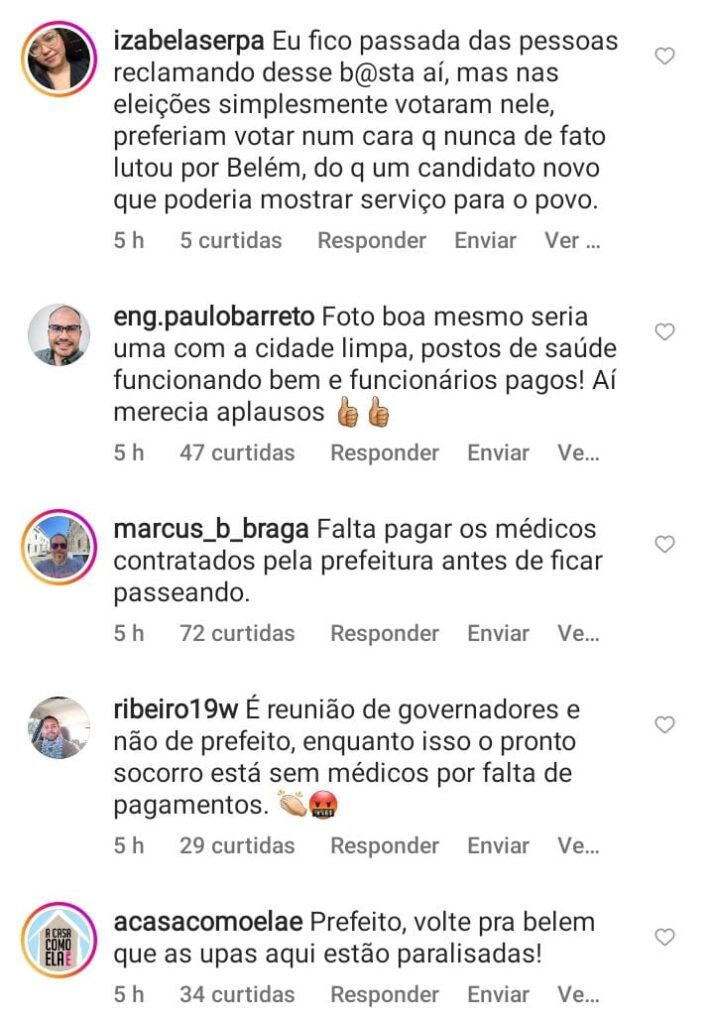Viewport: 714px width, 1024px height.
Task: View marcus_b_braga's avatar
Action: pyautogui.click(x=58, y=547)
